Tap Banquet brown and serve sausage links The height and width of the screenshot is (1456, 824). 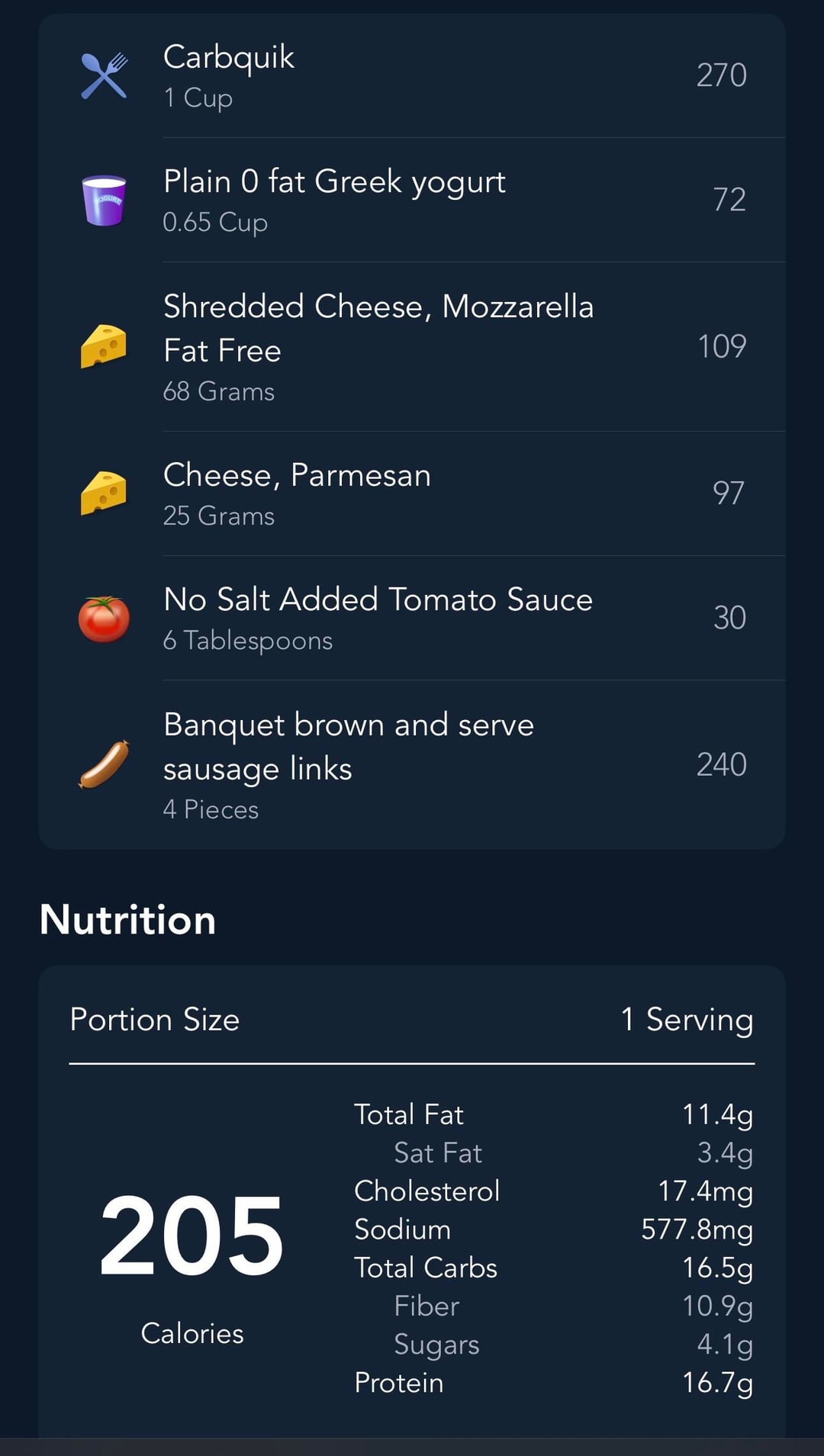412,765
